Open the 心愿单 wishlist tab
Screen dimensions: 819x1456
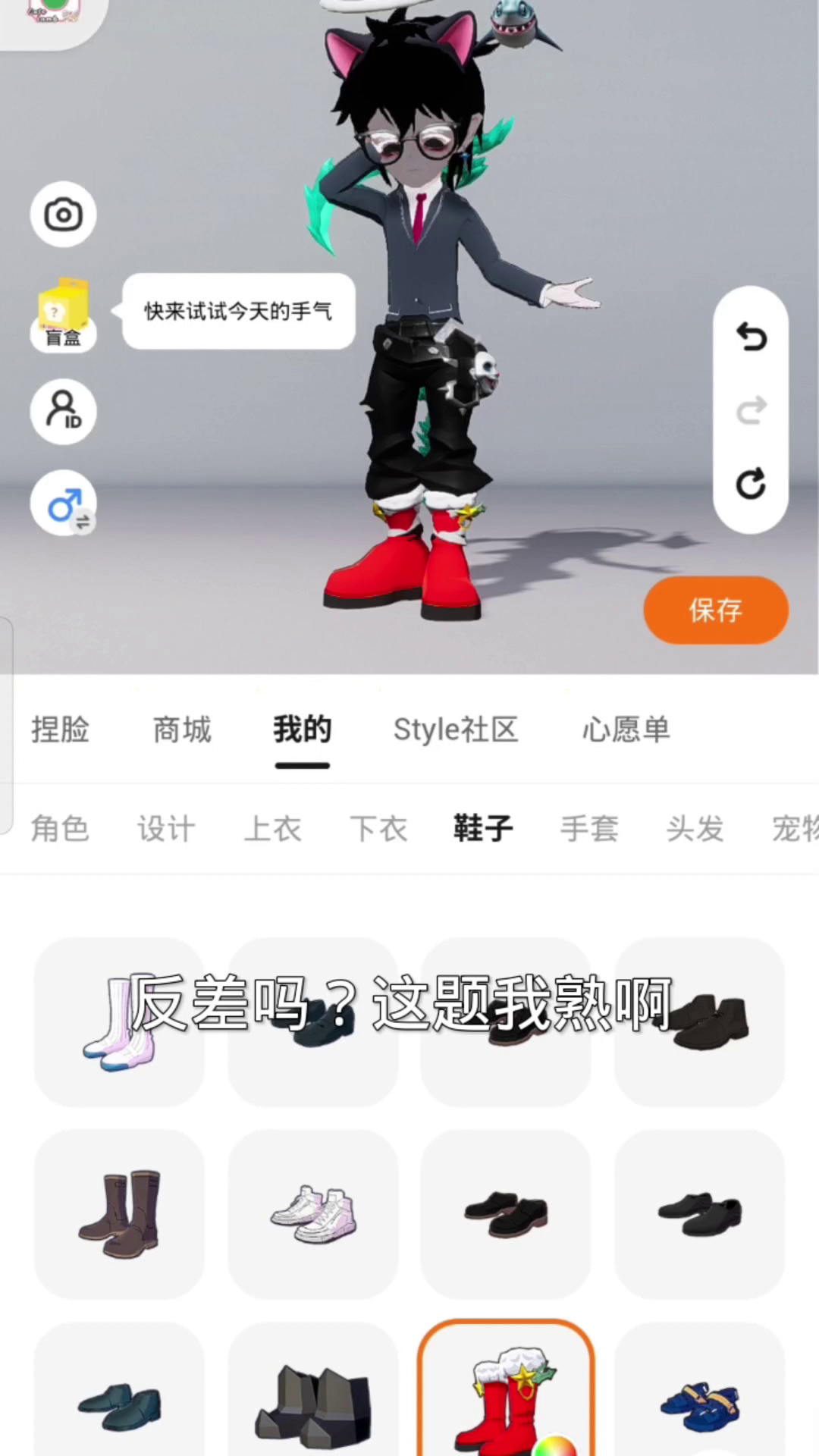tap(626, 730)
